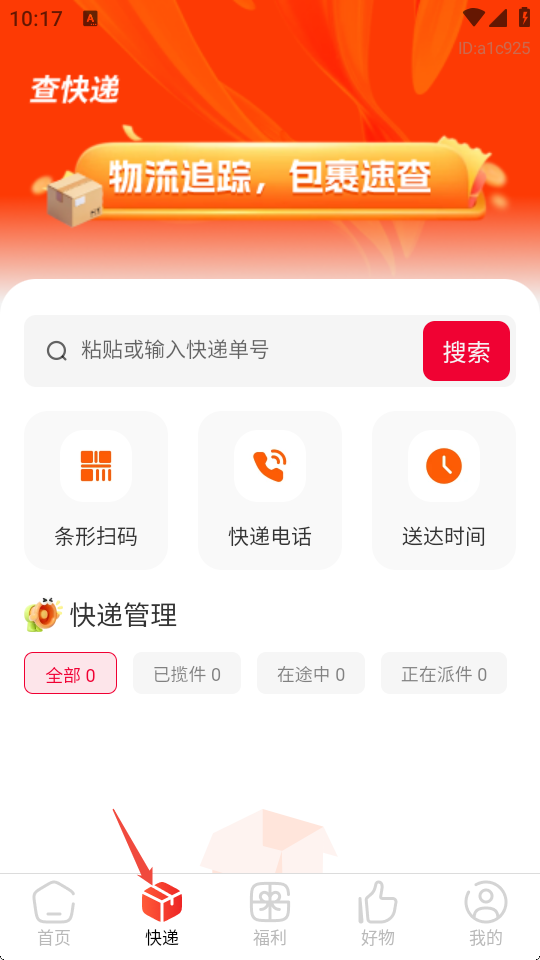
Task: Open 送达时间 delivery time tool
Action: (444, 490)
